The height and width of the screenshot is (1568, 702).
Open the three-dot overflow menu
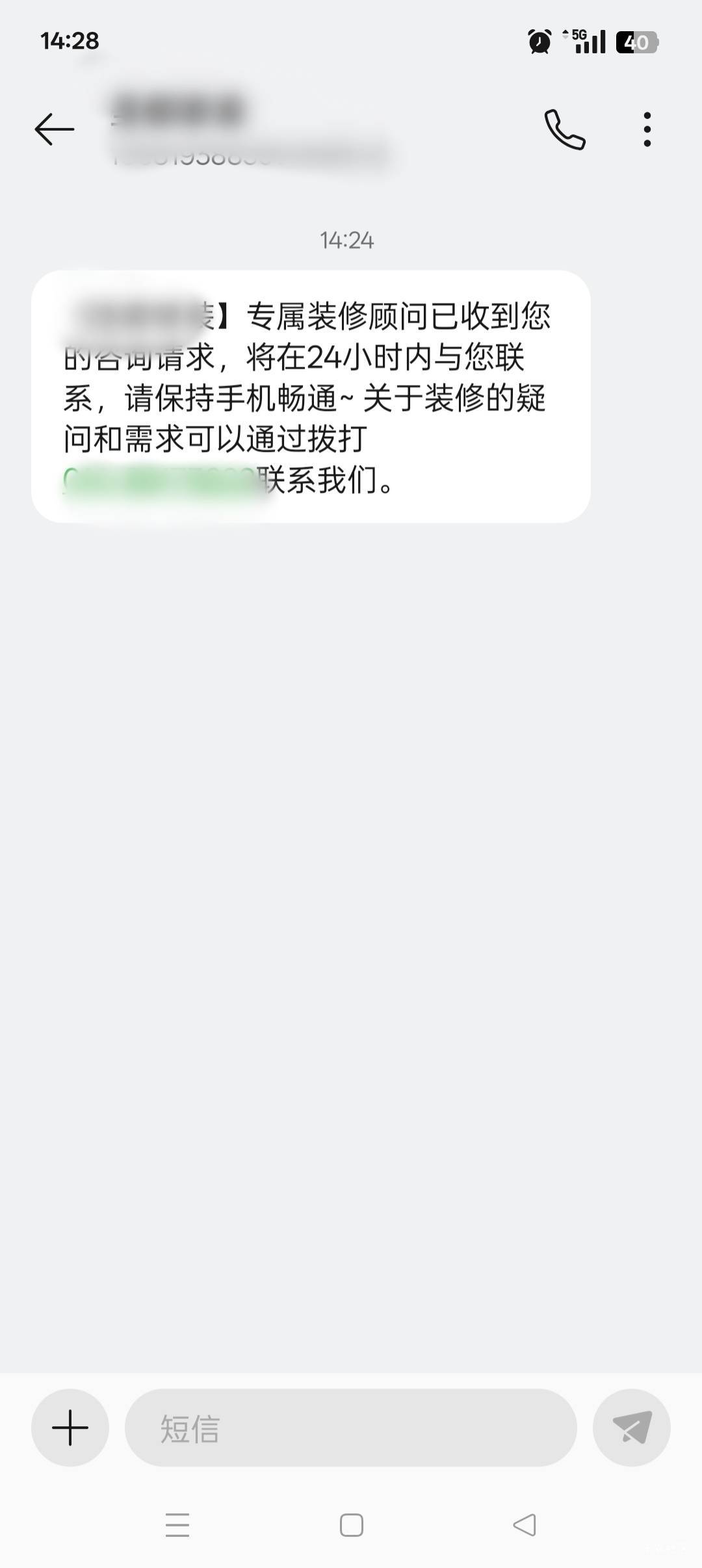[647, 129]
